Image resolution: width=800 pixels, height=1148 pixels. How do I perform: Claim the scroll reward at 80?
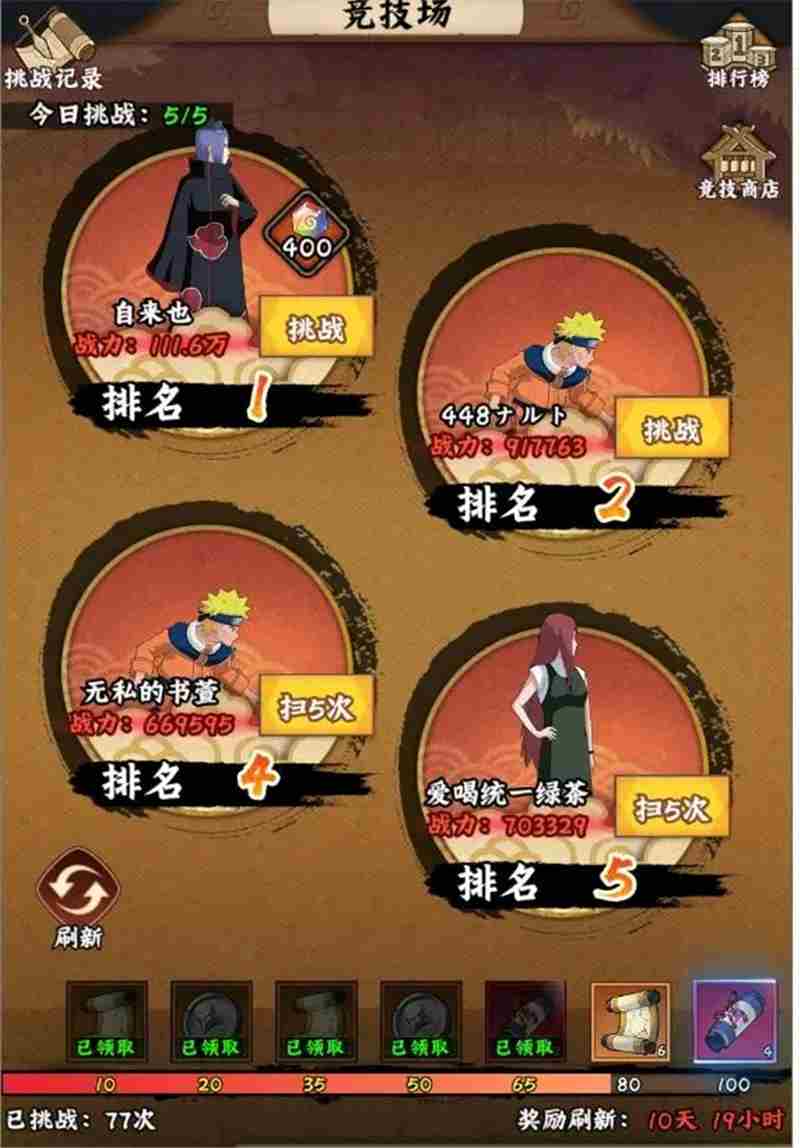coord(630,1020)
